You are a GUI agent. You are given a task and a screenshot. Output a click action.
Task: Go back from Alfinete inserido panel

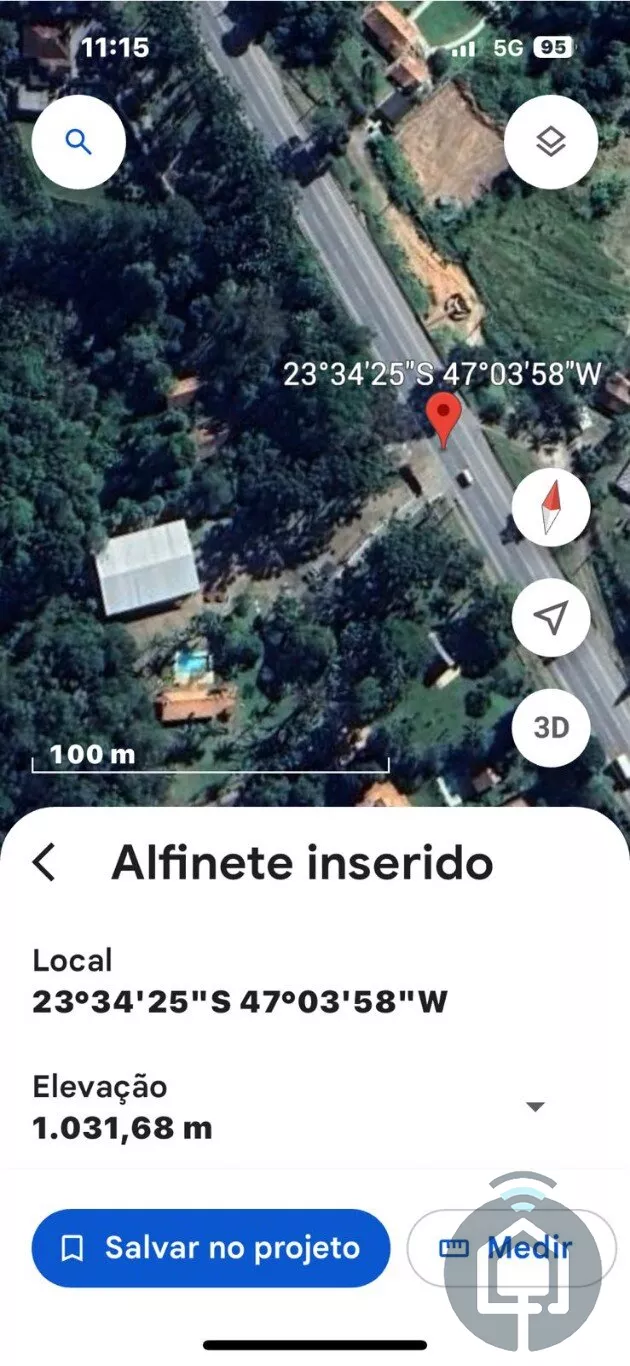click(45, 862)
